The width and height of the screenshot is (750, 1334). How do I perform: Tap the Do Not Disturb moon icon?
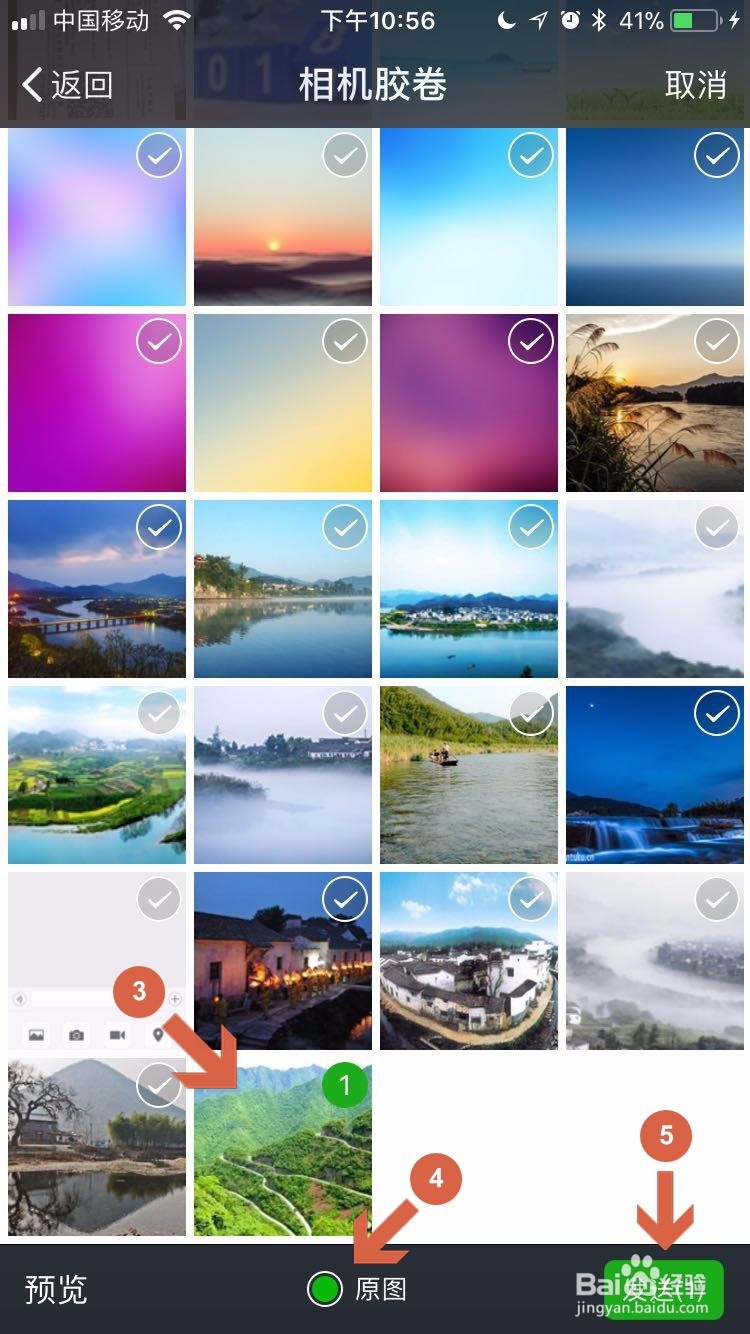(506, 19)
